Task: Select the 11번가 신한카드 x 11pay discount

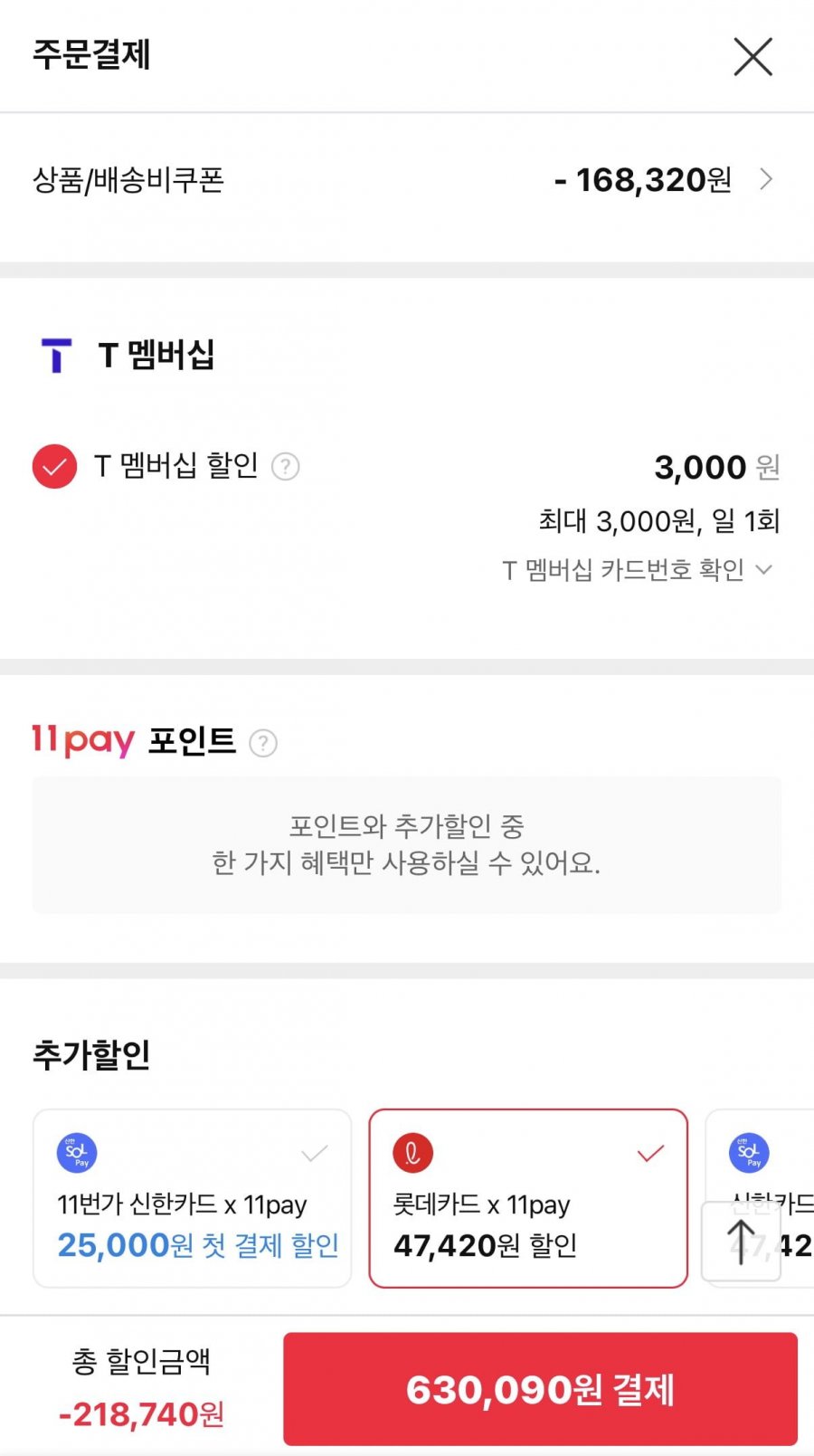Action: click(x=192, y=1198)
